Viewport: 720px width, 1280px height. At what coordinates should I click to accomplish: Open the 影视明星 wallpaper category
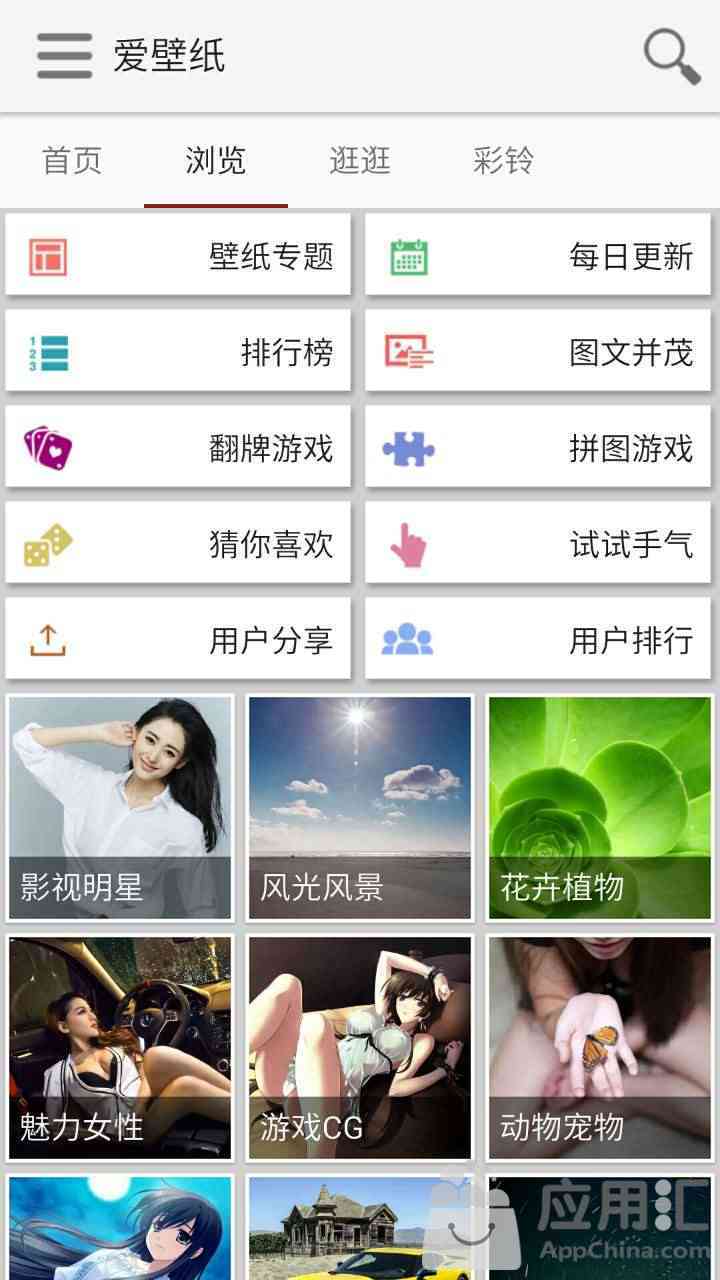120,808
